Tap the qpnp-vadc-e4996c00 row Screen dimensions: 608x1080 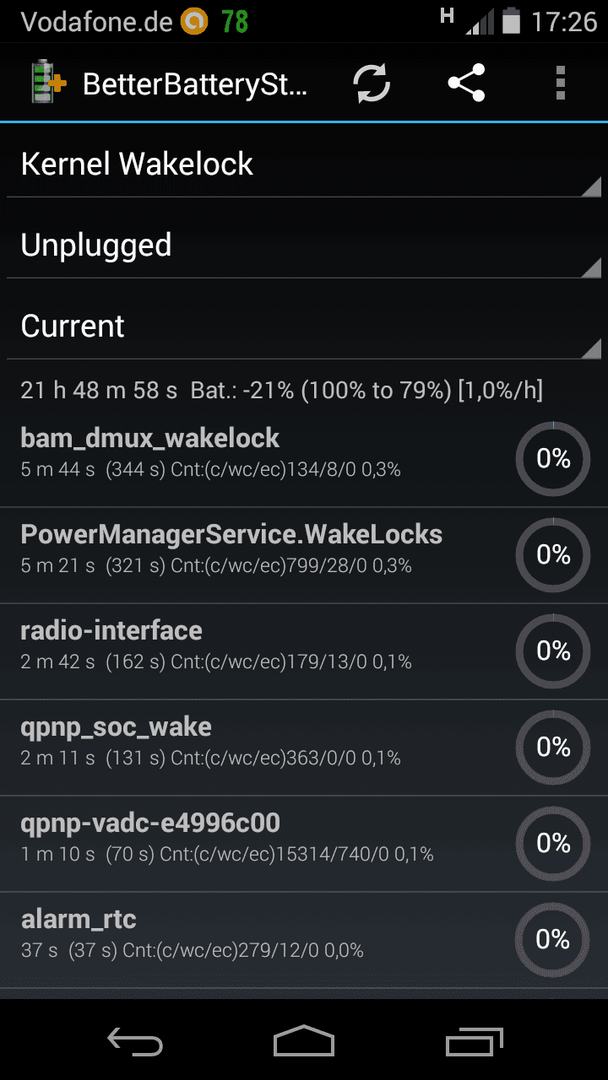(x=304, y=844)
